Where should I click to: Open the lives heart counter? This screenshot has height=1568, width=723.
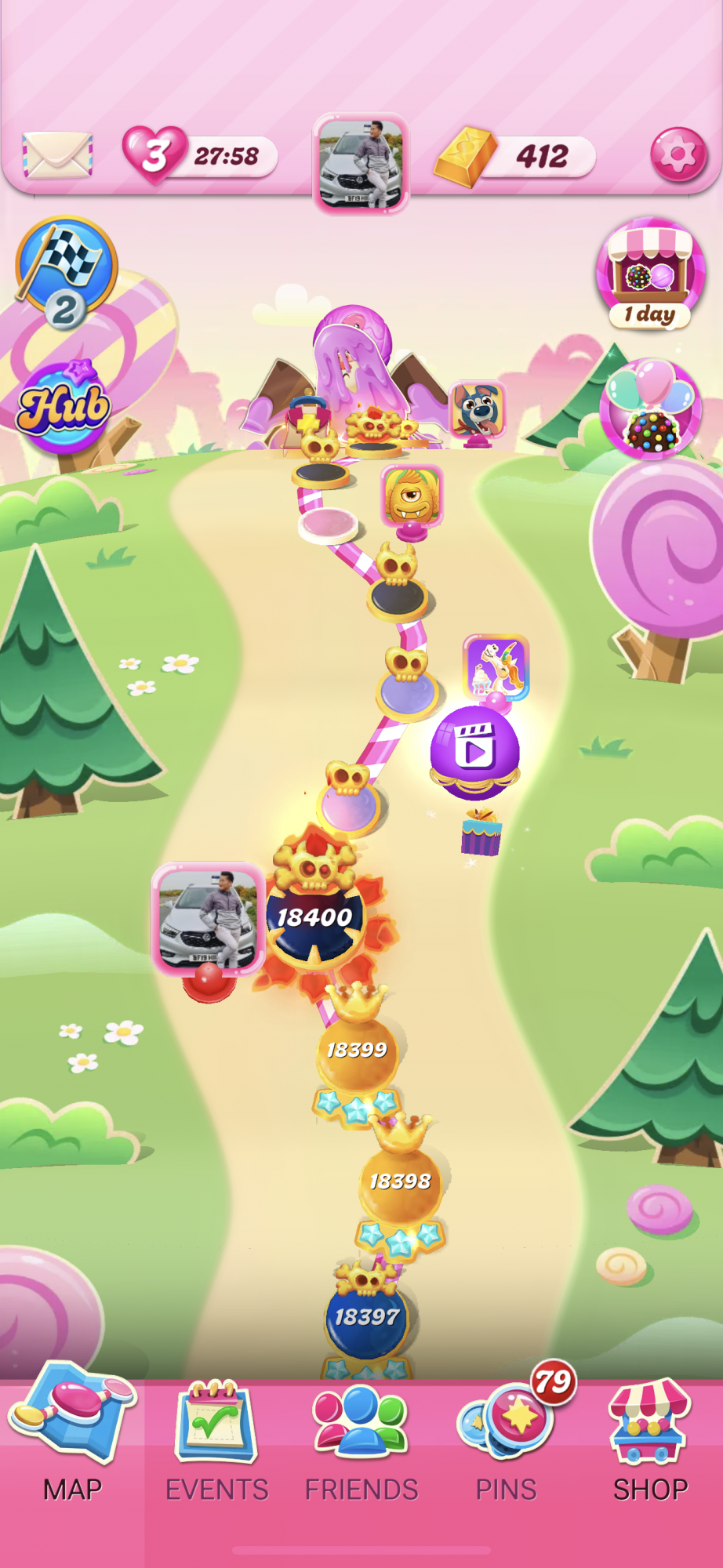200,155
